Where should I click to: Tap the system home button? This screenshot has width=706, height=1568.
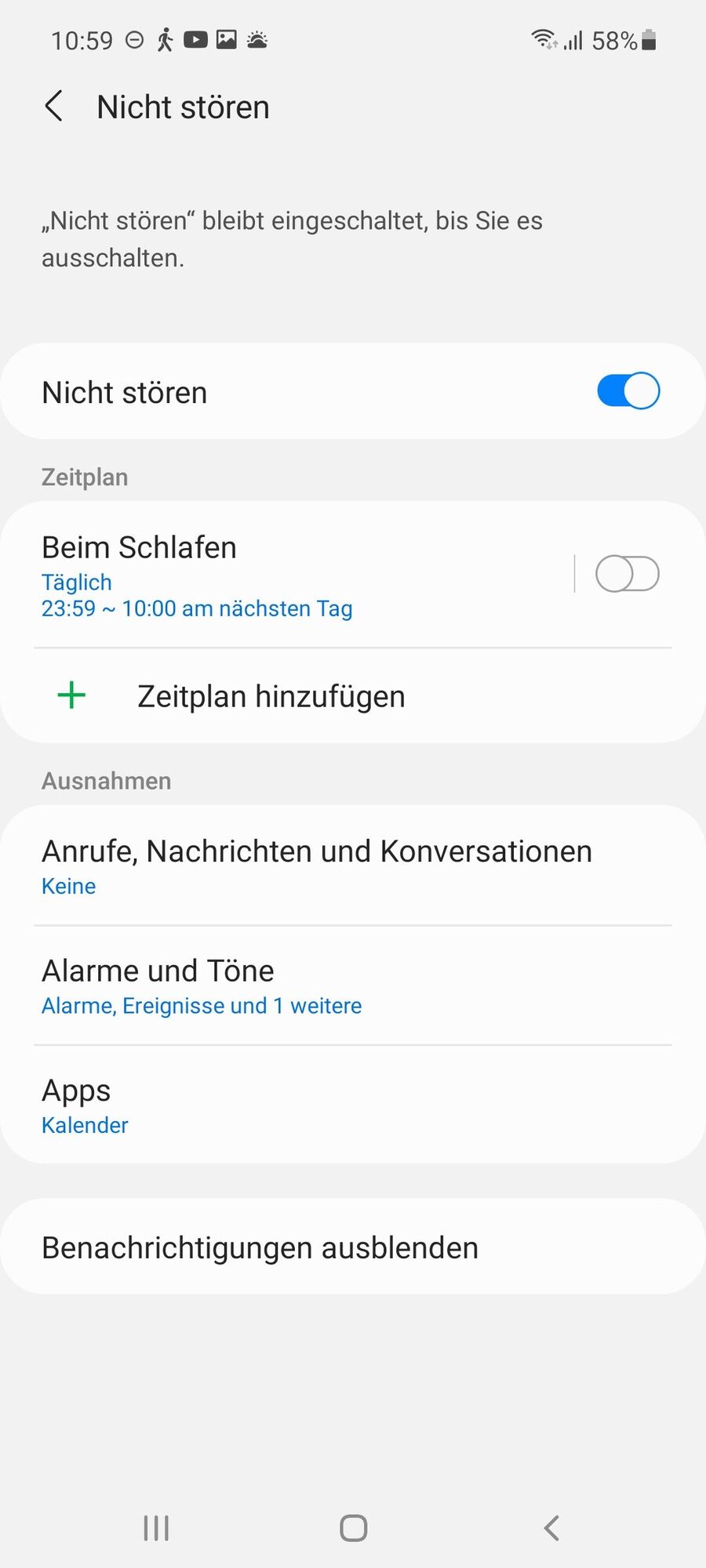coord(353,1528)
